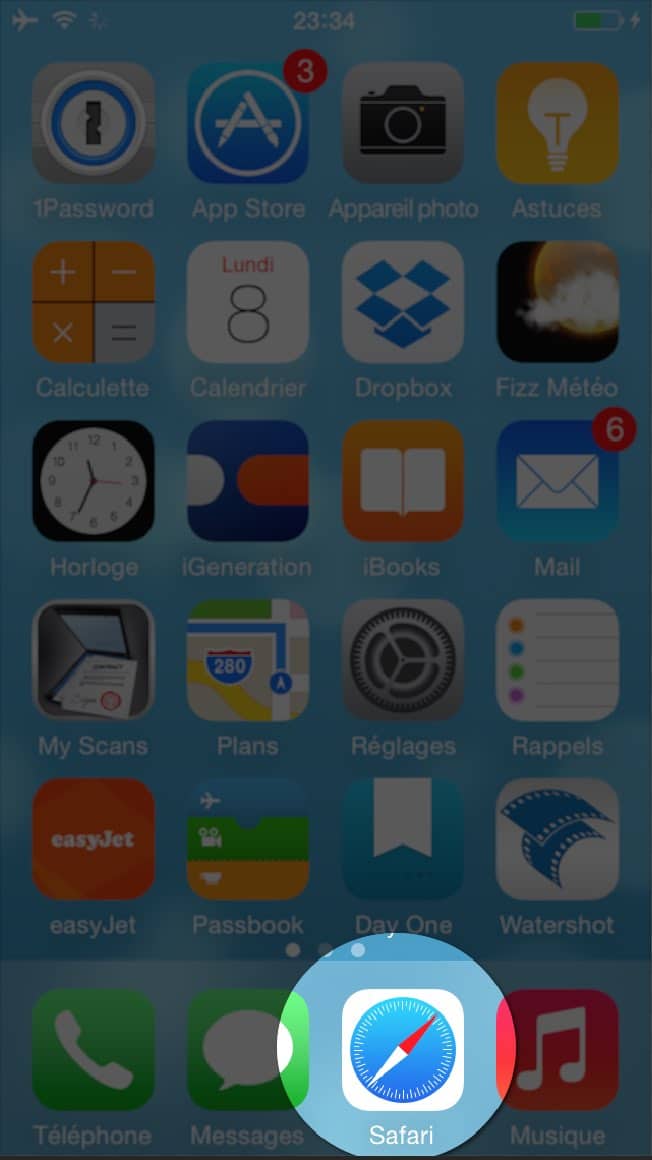Open Appareil photo camera app
This screenshot has height=1160, width=652.
click(403, 123)
